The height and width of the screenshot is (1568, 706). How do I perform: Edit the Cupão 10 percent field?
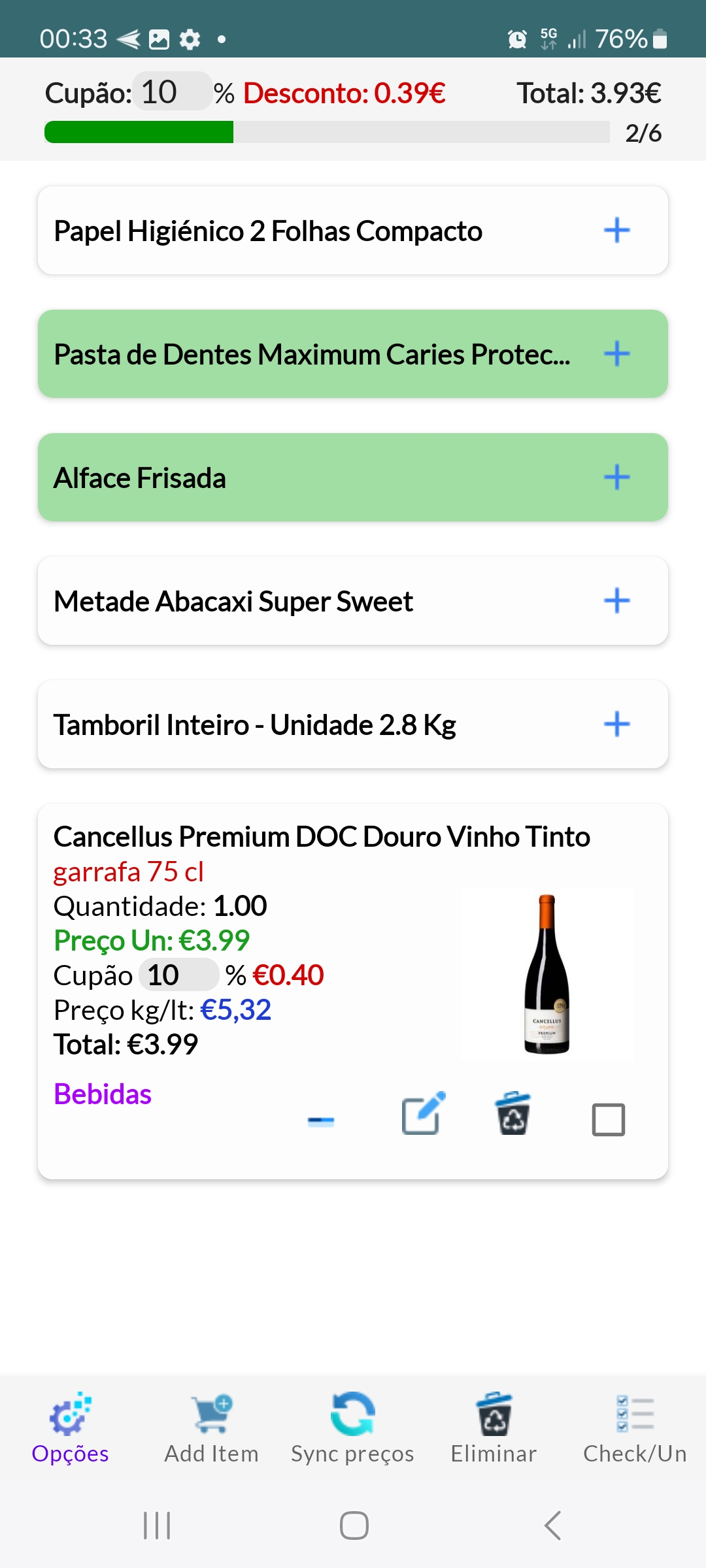[x=170, y=91]
